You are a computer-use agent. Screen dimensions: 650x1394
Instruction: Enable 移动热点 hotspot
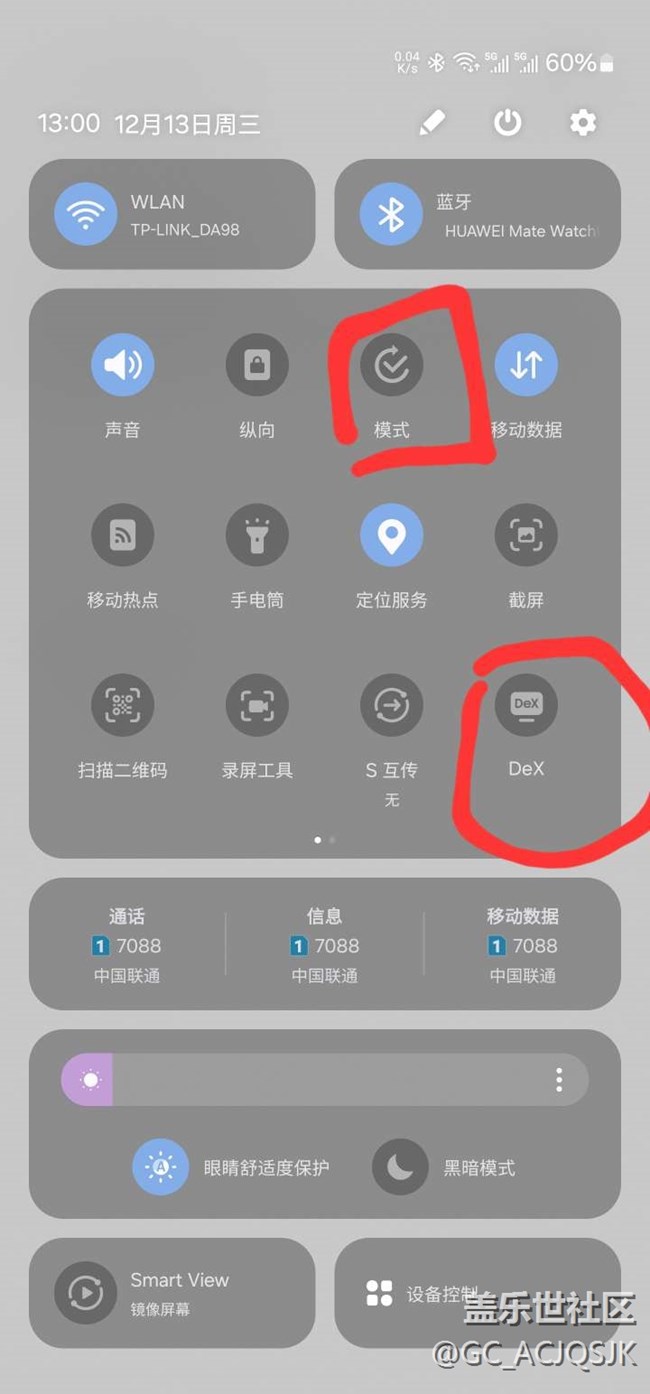click(x=122, y=535)
